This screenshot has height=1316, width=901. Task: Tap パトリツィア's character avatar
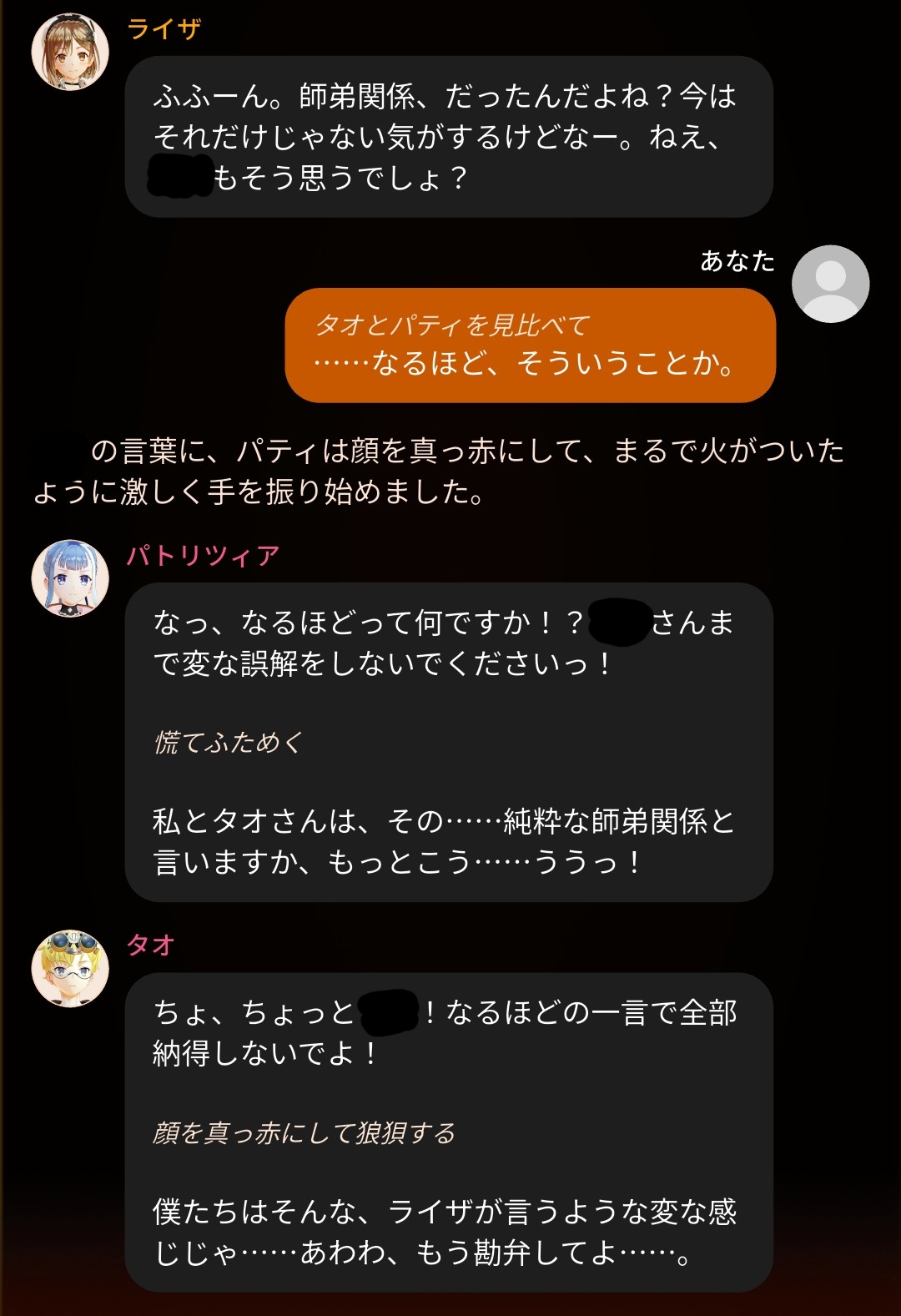coord(70,578)
